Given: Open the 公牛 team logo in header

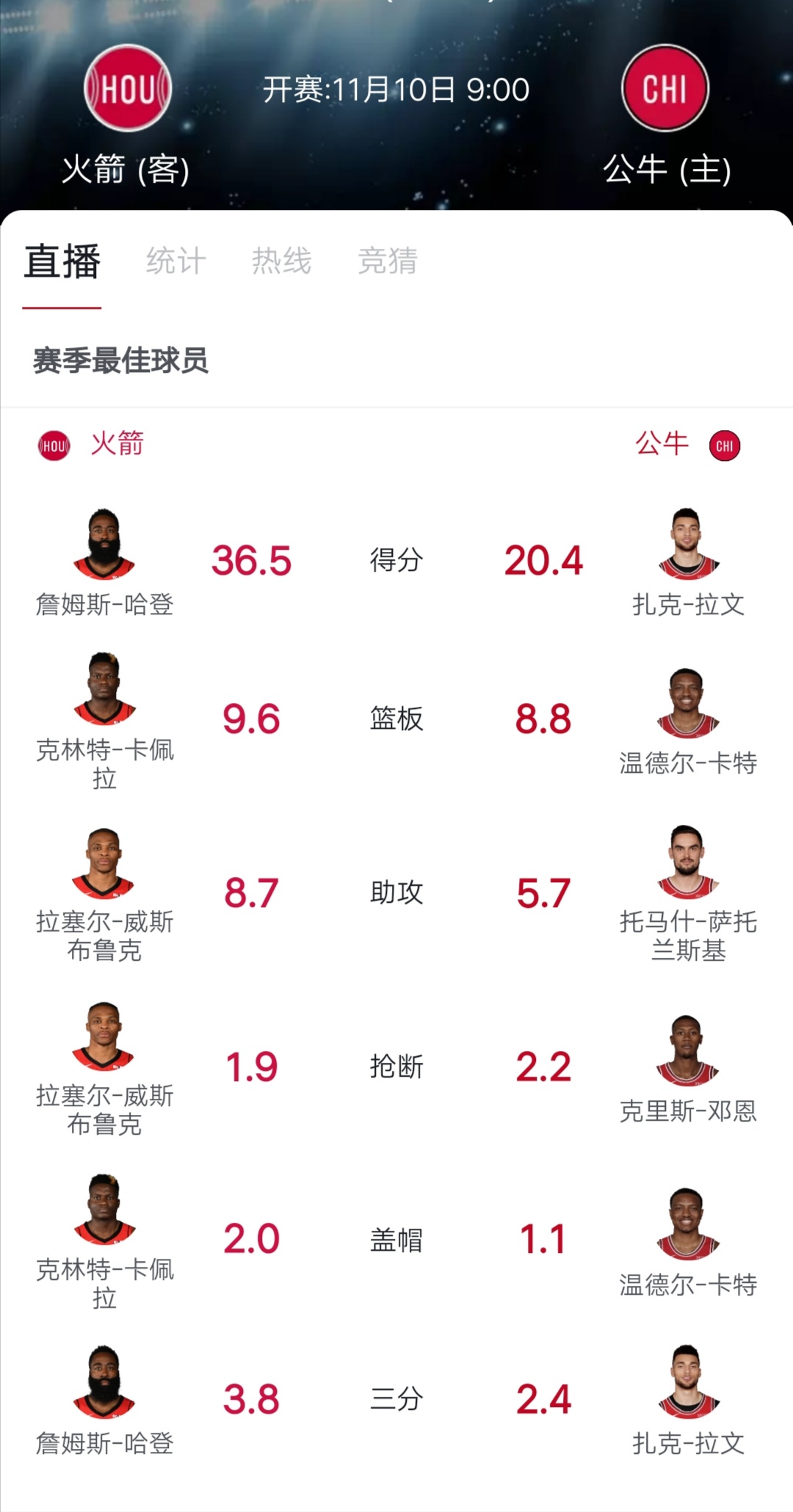Looking at the screenshot, I should coord(665,88).
